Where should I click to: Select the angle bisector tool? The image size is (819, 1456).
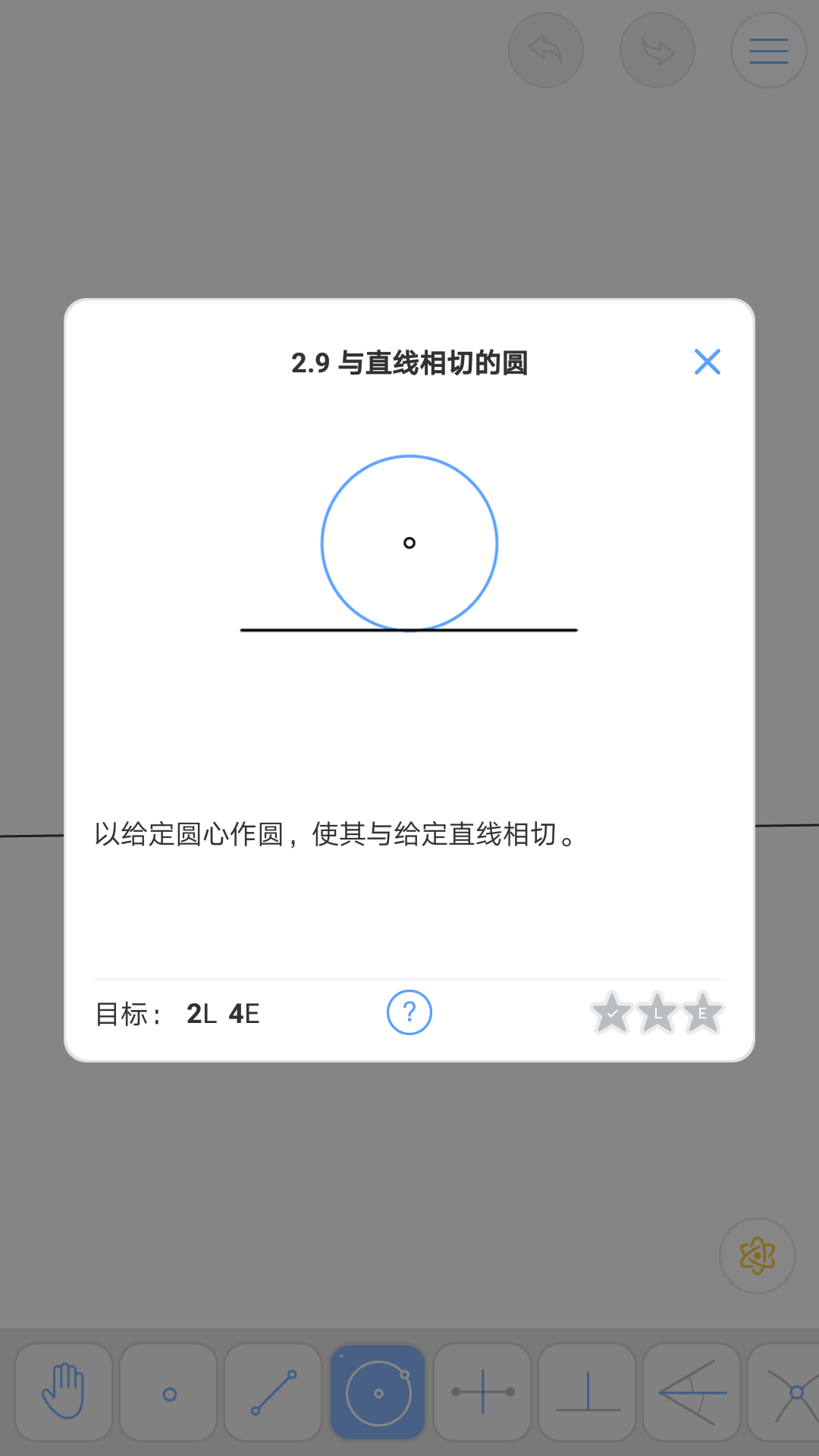(692, 1392)
